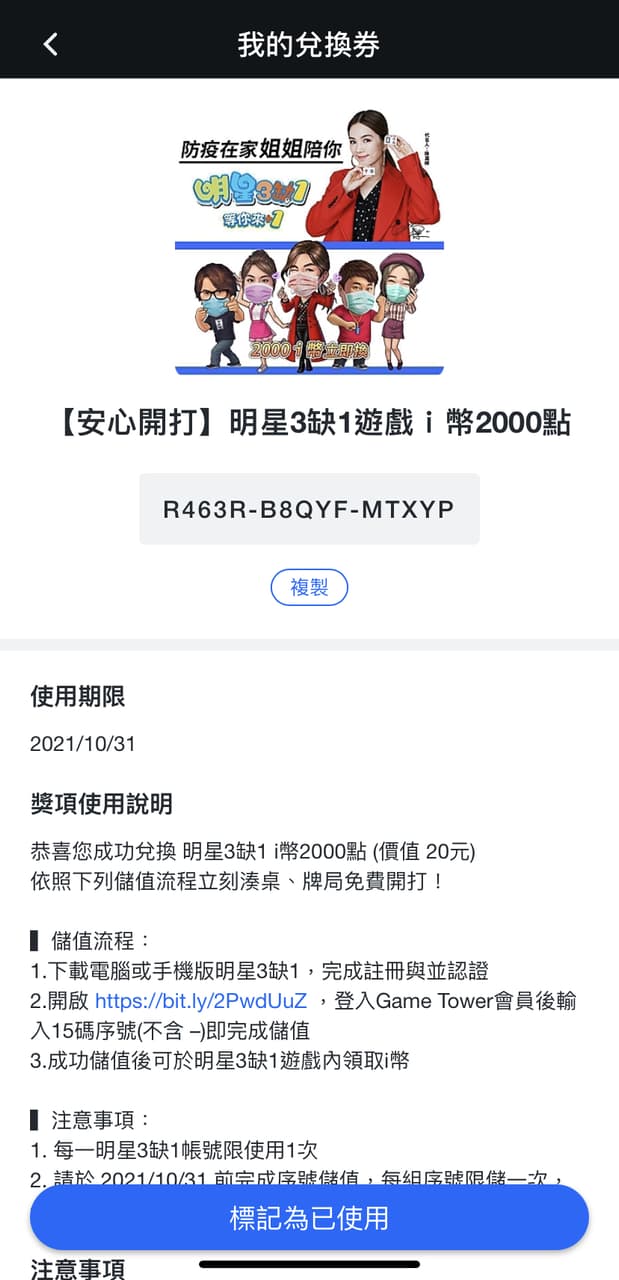Screen dimensions: 619x1280
Task: Mark voucher with 標記為已使用
Action: pos(309,1217)
